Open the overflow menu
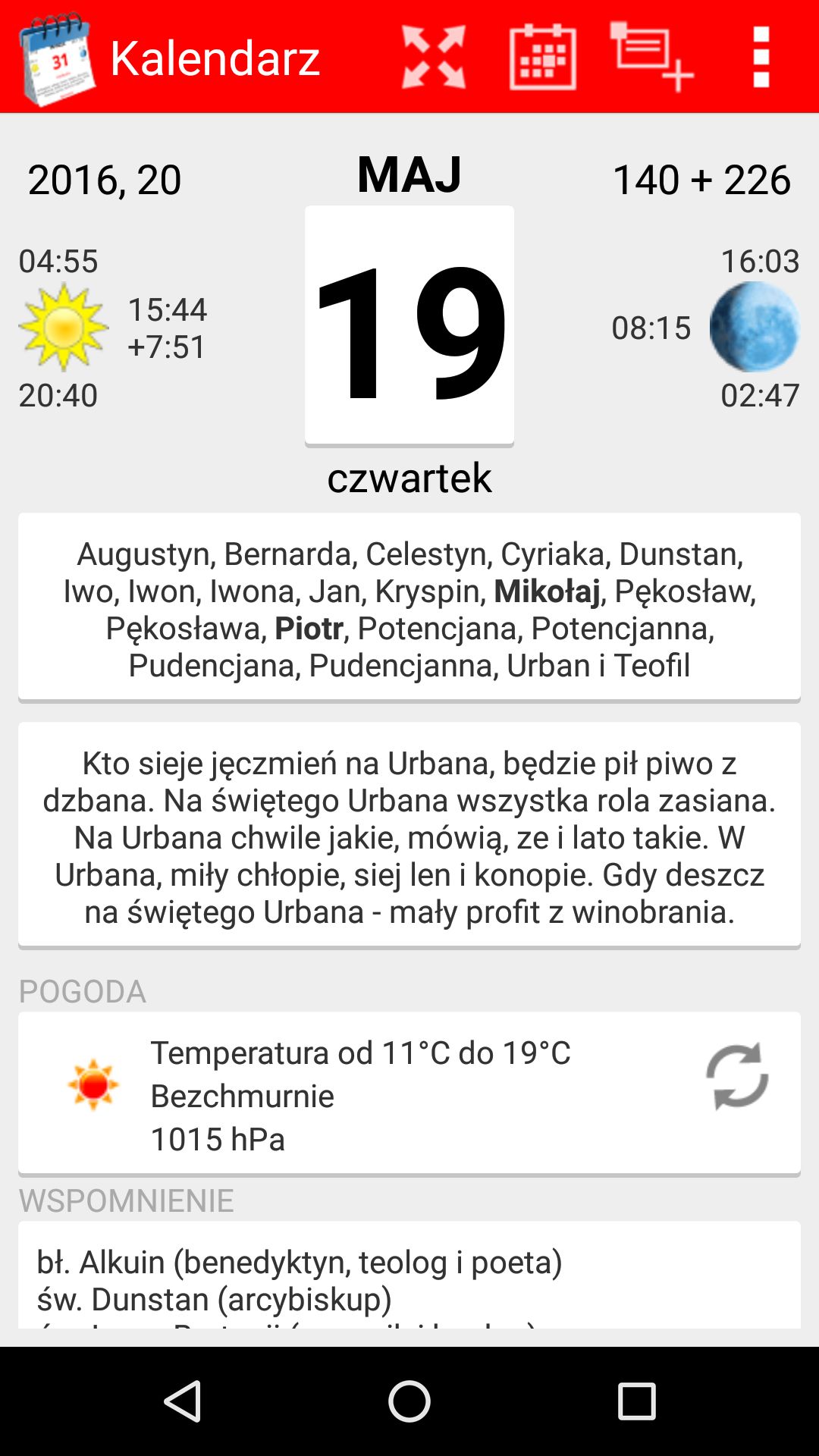Screen dimensions: 819x1456 pyautogui.click(x=761, y=57)
